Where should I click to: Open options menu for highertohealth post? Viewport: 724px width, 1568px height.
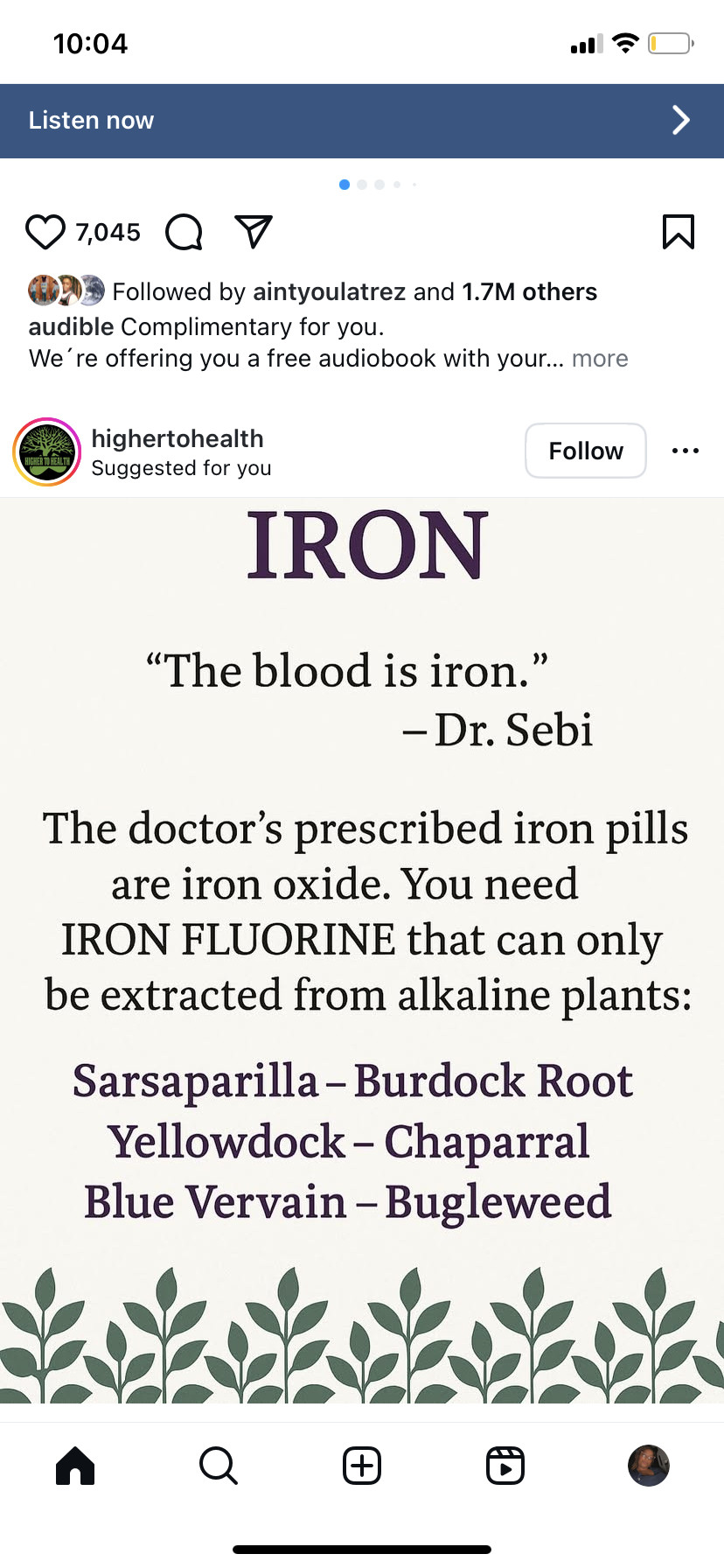point(686,451)
